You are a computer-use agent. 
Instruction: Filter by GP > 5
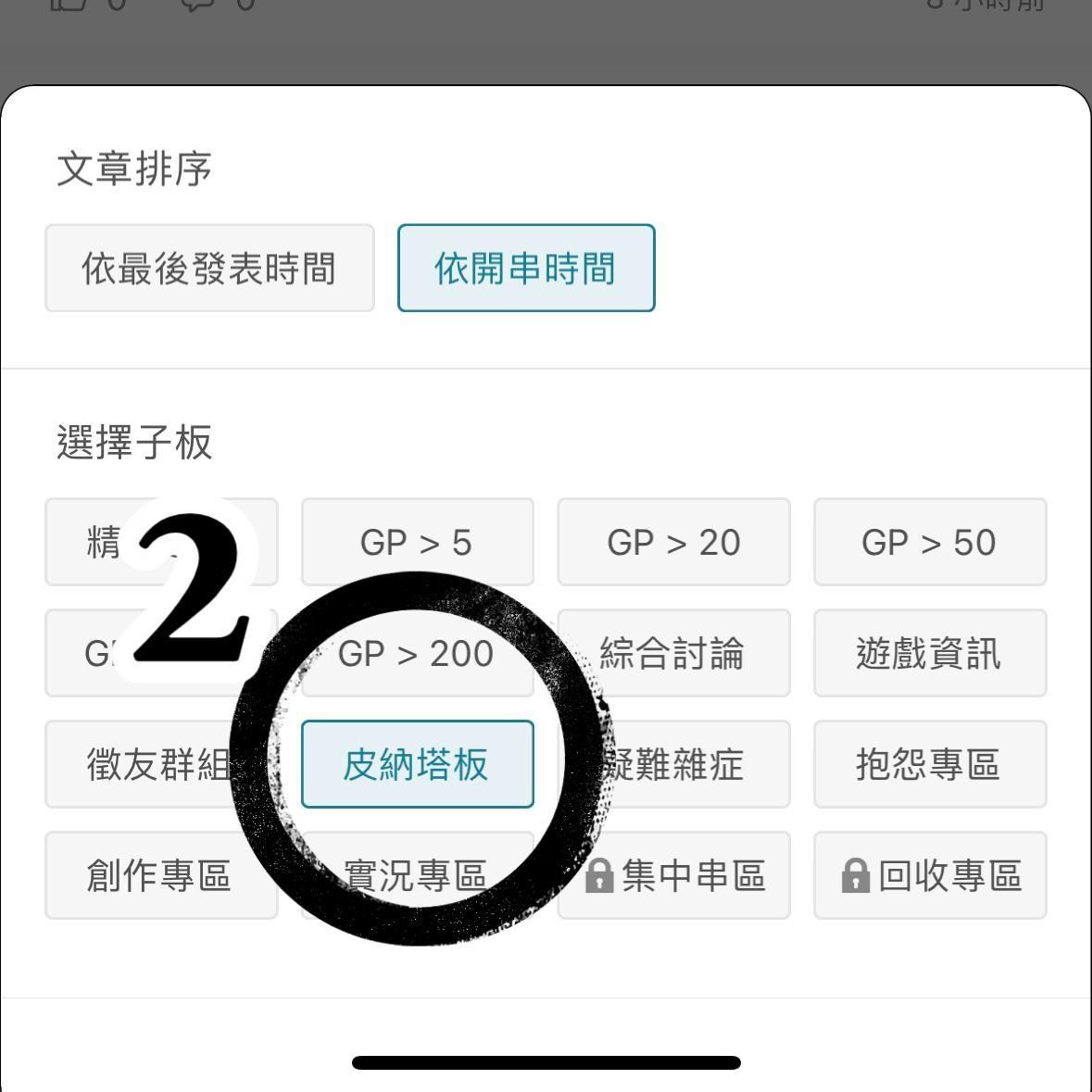click(x=417, y=543)
